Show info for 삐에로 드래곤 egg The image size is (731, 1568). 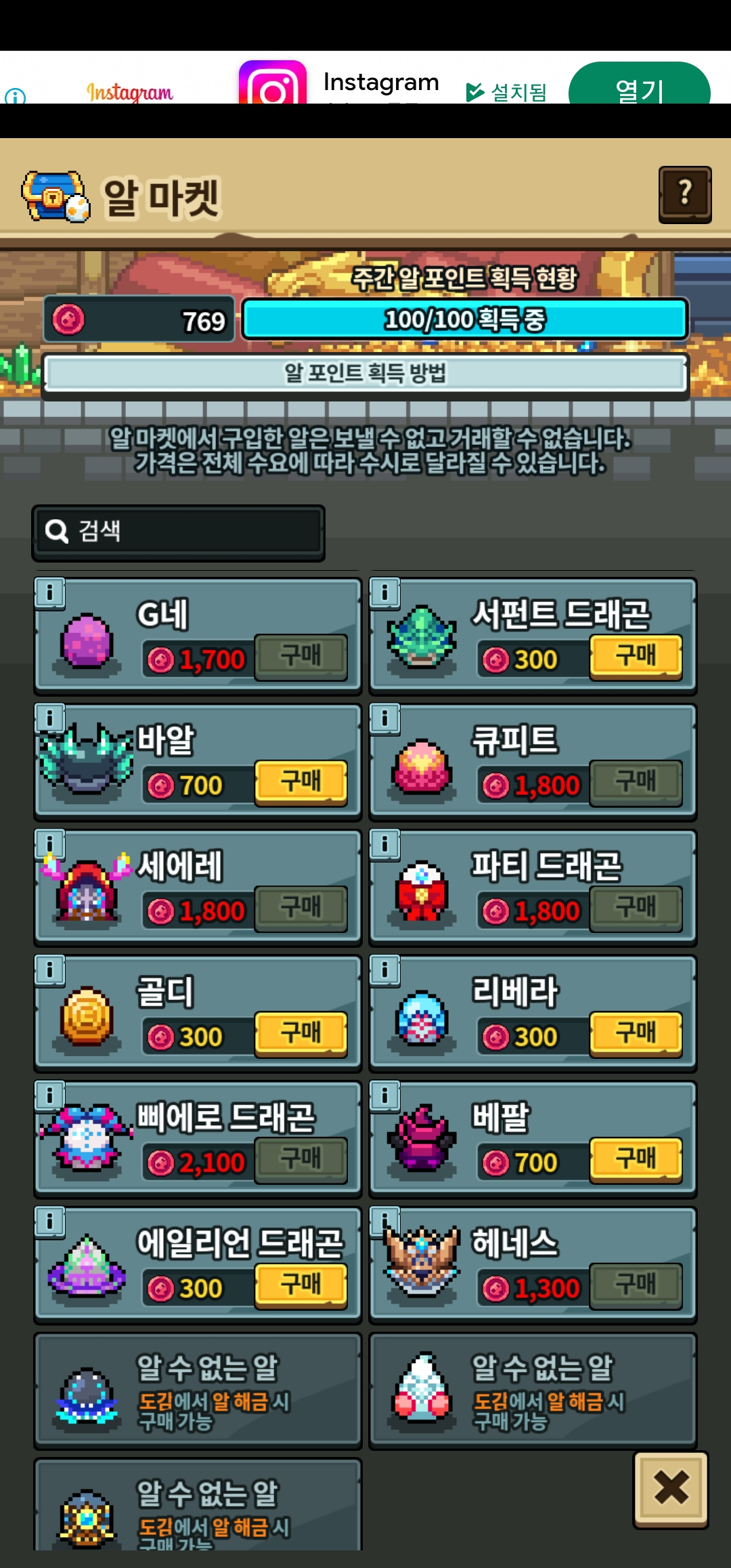point(49,1095)
